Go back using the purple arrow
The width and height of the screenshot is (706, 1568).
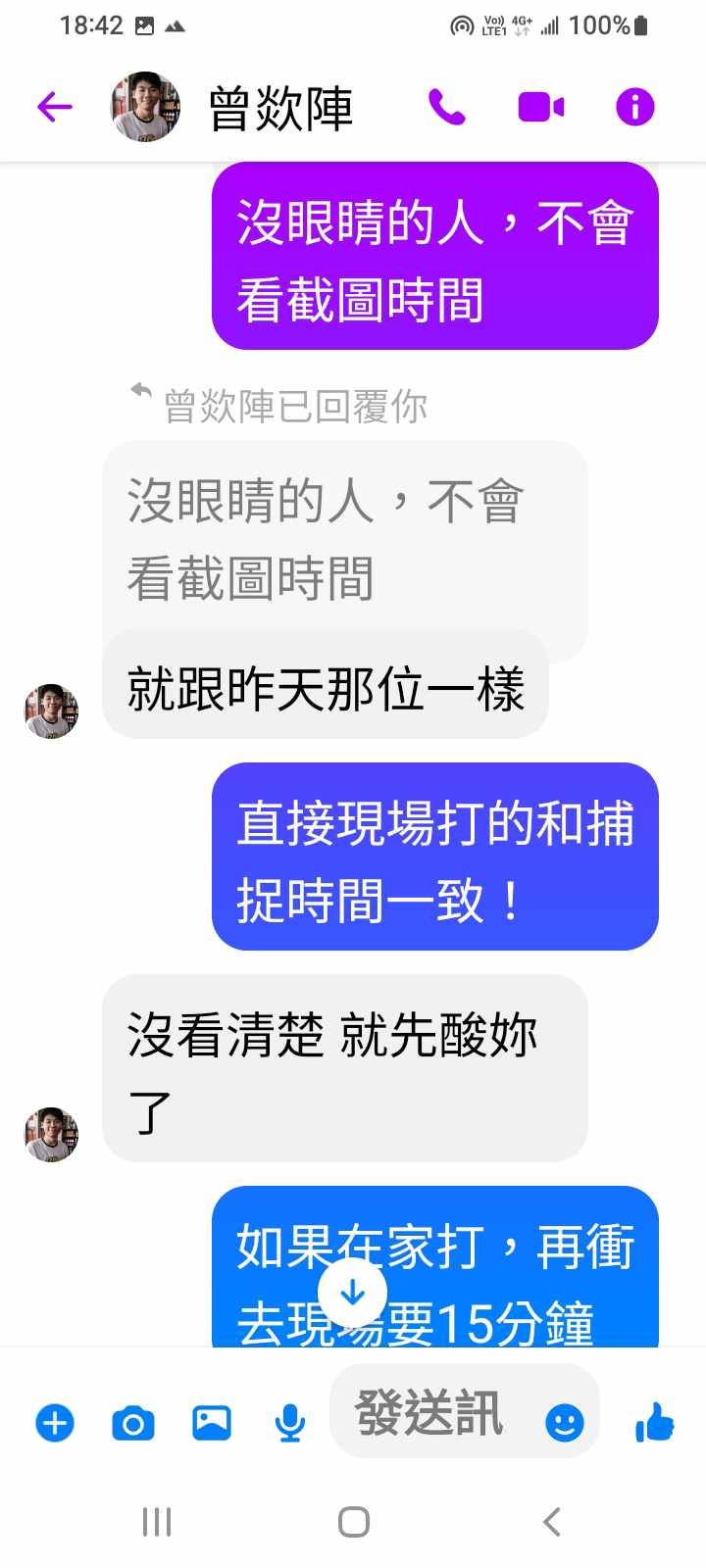click(x=55, y=107)
